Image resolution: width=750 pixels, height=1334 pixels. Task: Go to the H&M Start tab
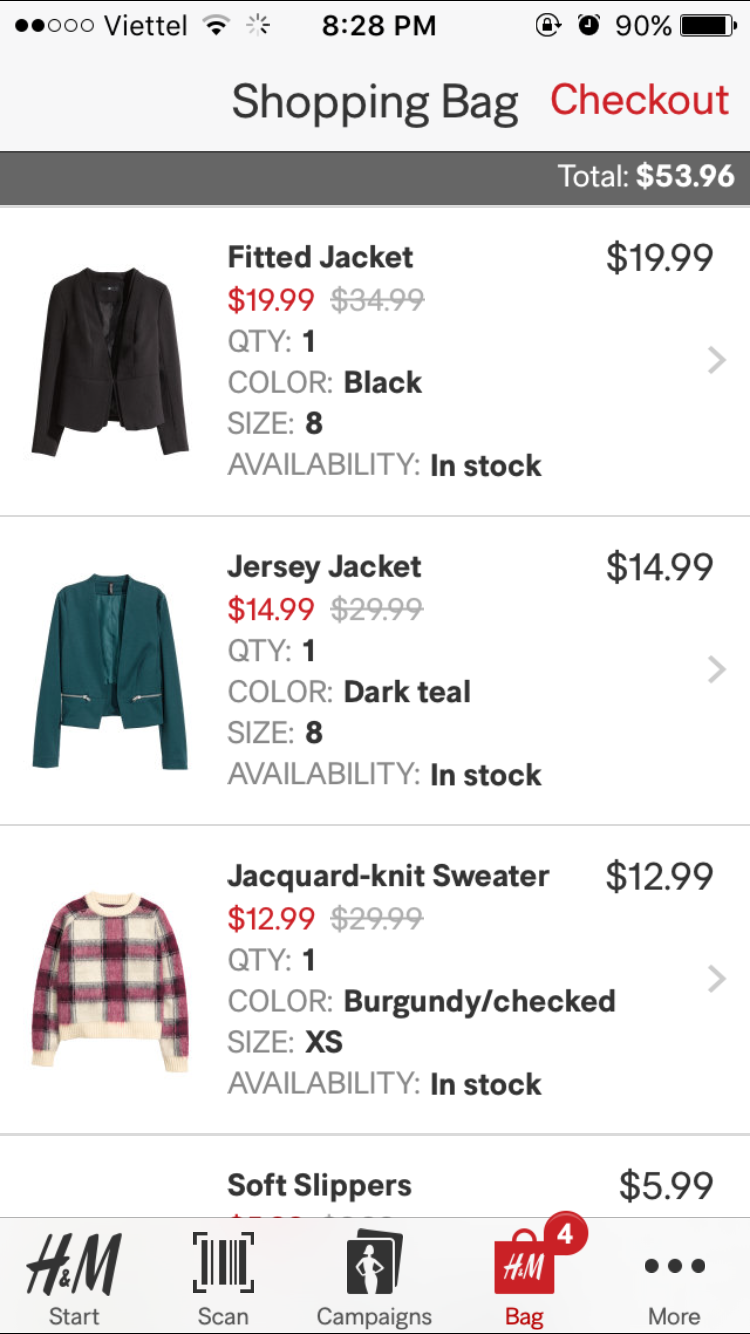coord(74,1277)
